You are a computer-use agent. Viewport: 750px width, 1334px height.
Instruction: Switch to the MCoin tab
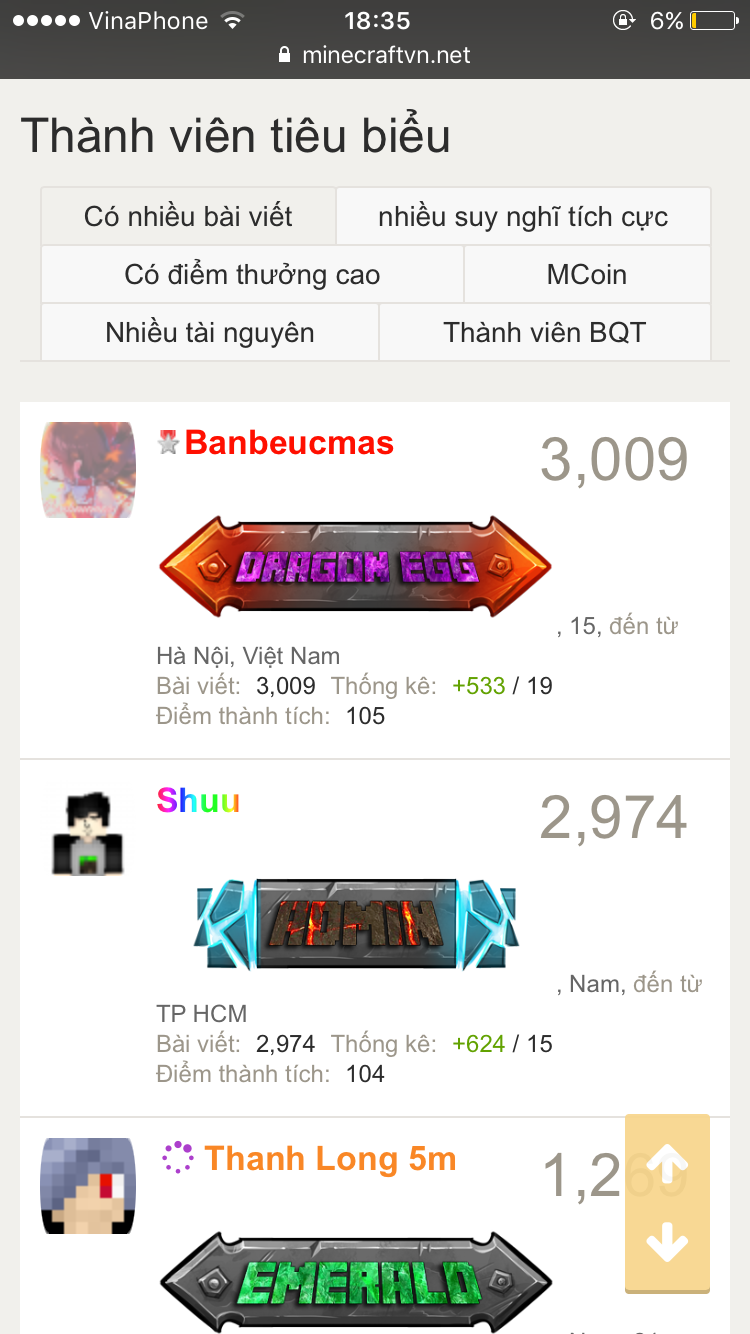click(587, 274)
